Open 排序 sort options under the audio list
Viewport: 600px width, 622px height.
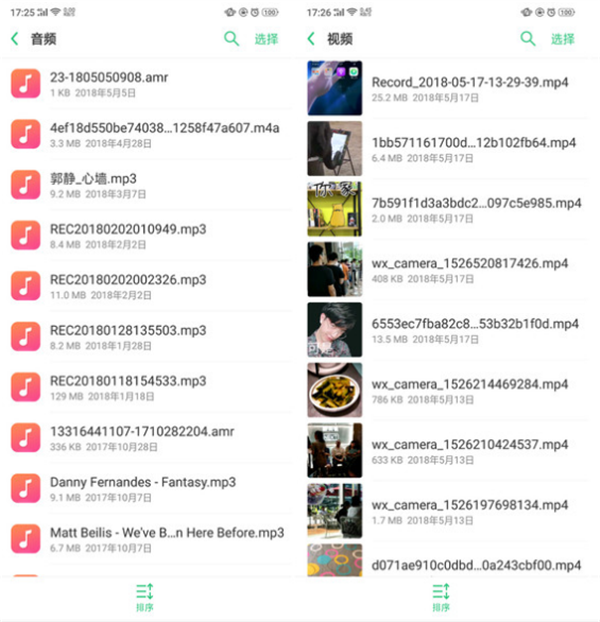point(145,596)
